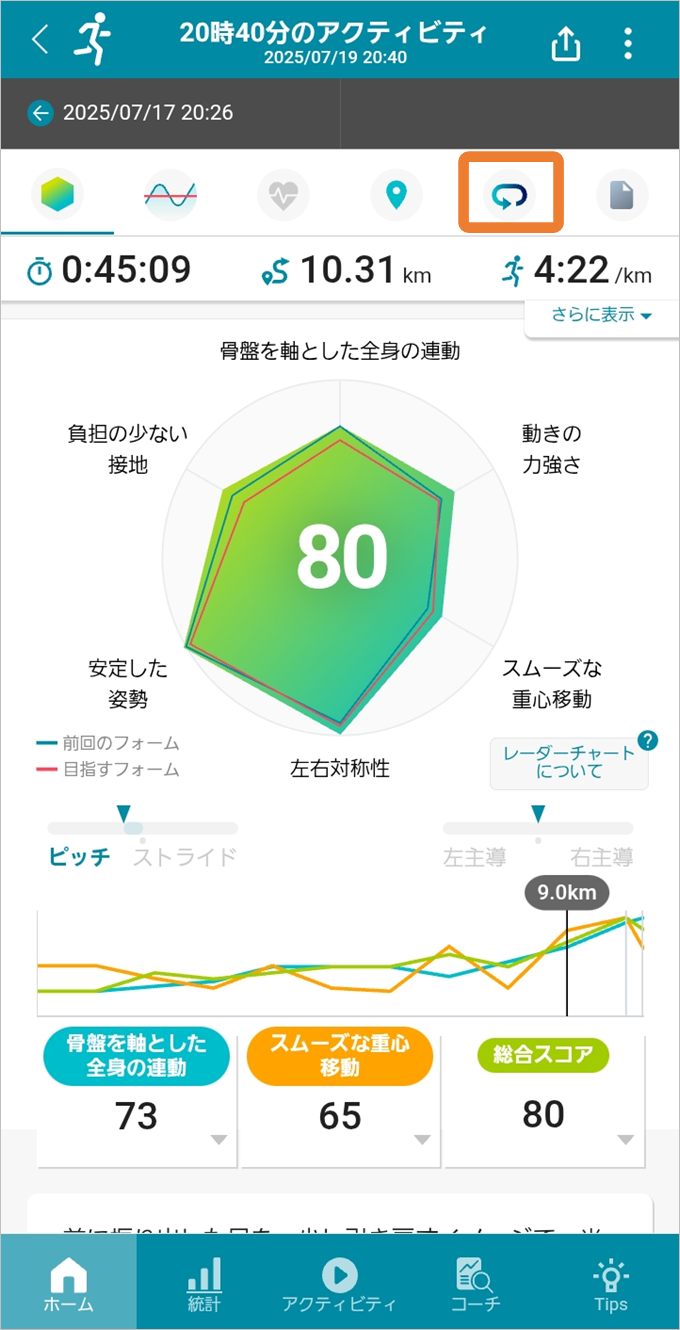Open the heart rate tab
The height and width of the screenshot is (1330, 680).
click(283, 195)
